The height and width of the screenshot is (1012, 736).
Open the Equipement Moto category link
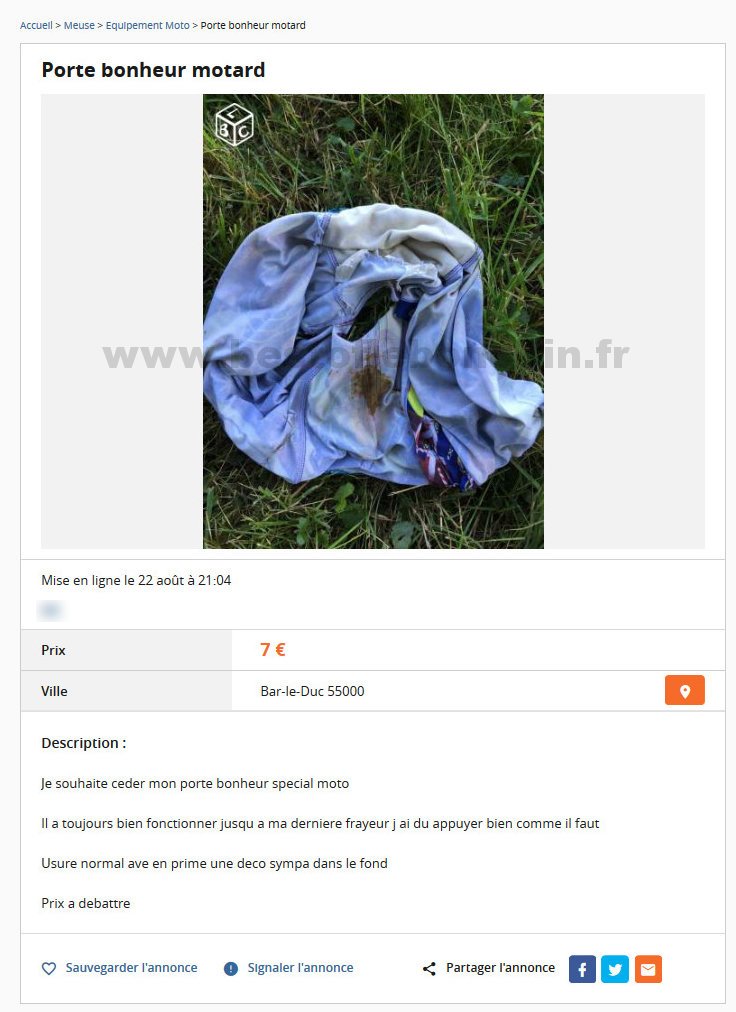147,25
